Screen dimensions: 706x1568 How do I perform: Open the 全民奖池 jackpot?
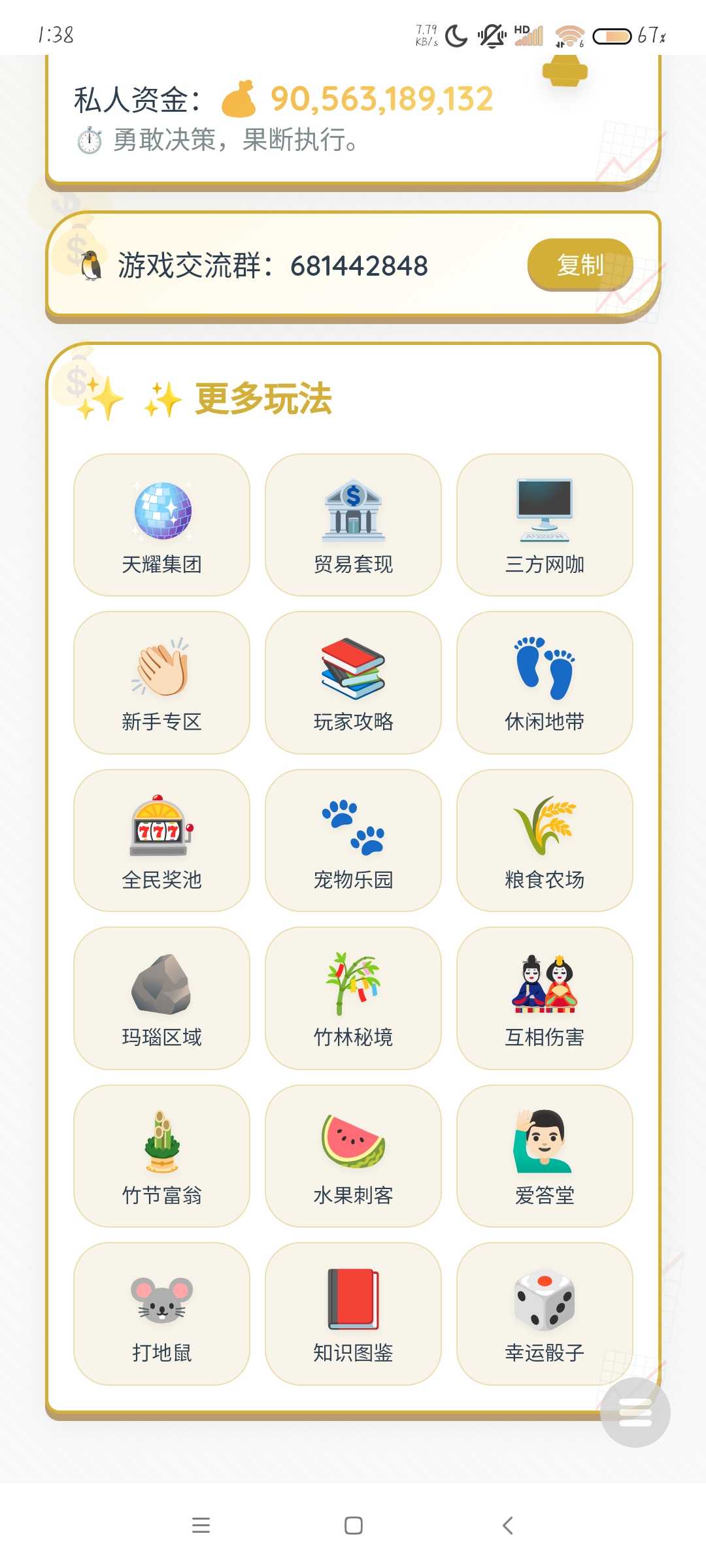pos(161,840)
